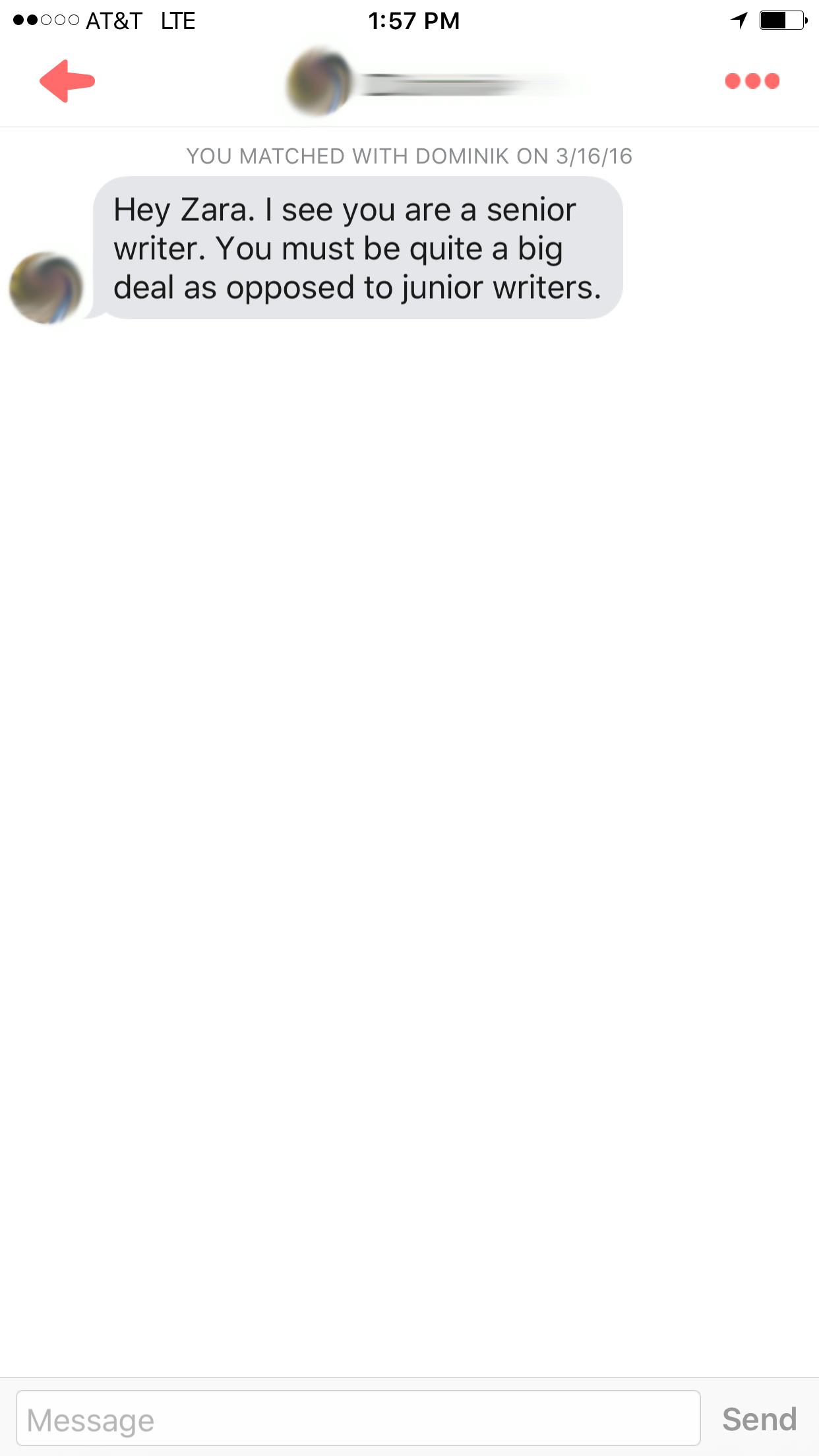Open the three-dot options menu

coord(751,81)
